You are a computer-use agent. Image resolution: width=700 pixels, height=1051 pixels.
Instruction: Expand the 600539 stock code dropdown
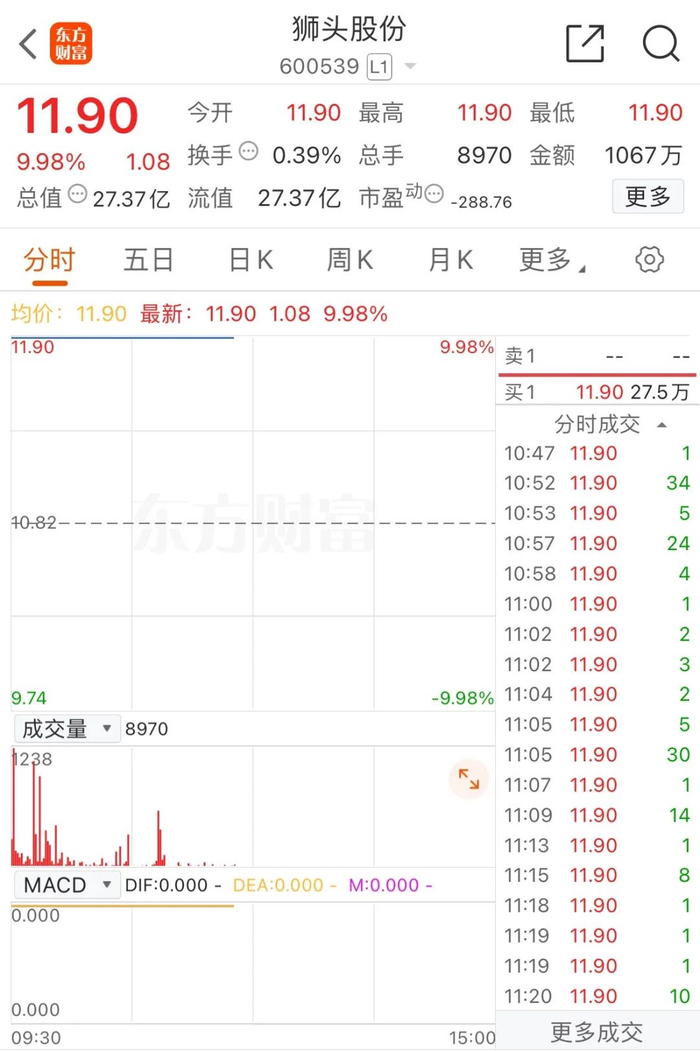point(410,66)
